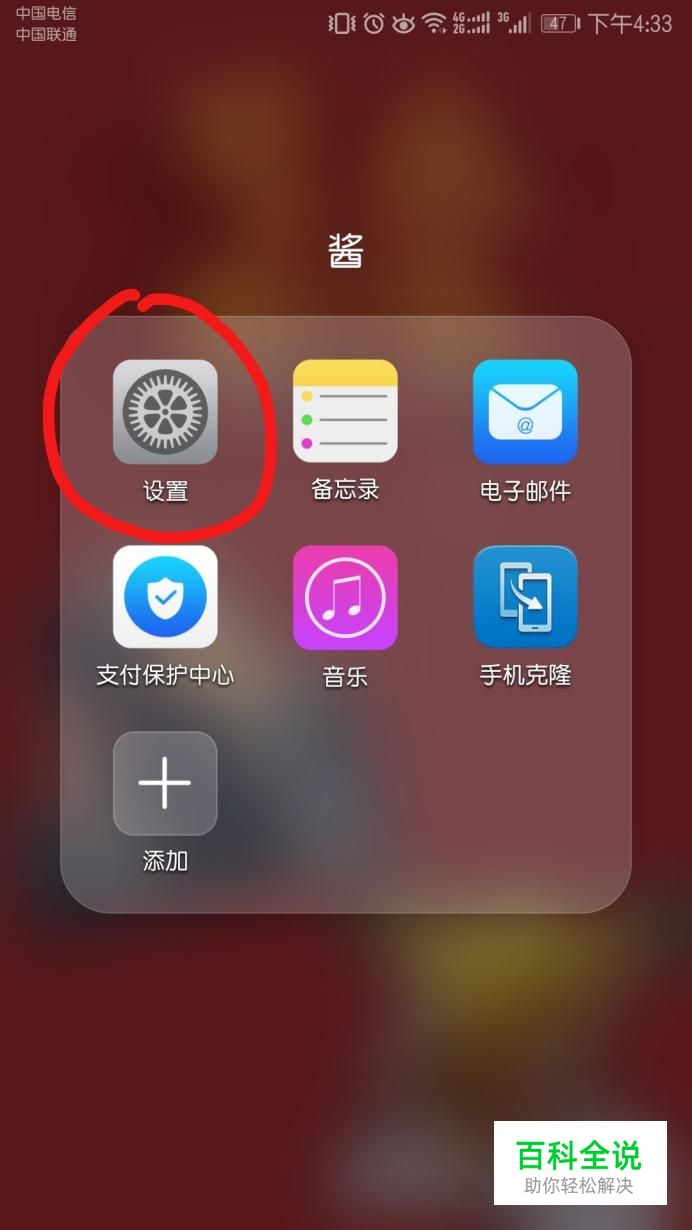This screenshot has height=1230, width=692.
Task: Tap folder name 酱 to rename
Action: (x=346, y=251)
